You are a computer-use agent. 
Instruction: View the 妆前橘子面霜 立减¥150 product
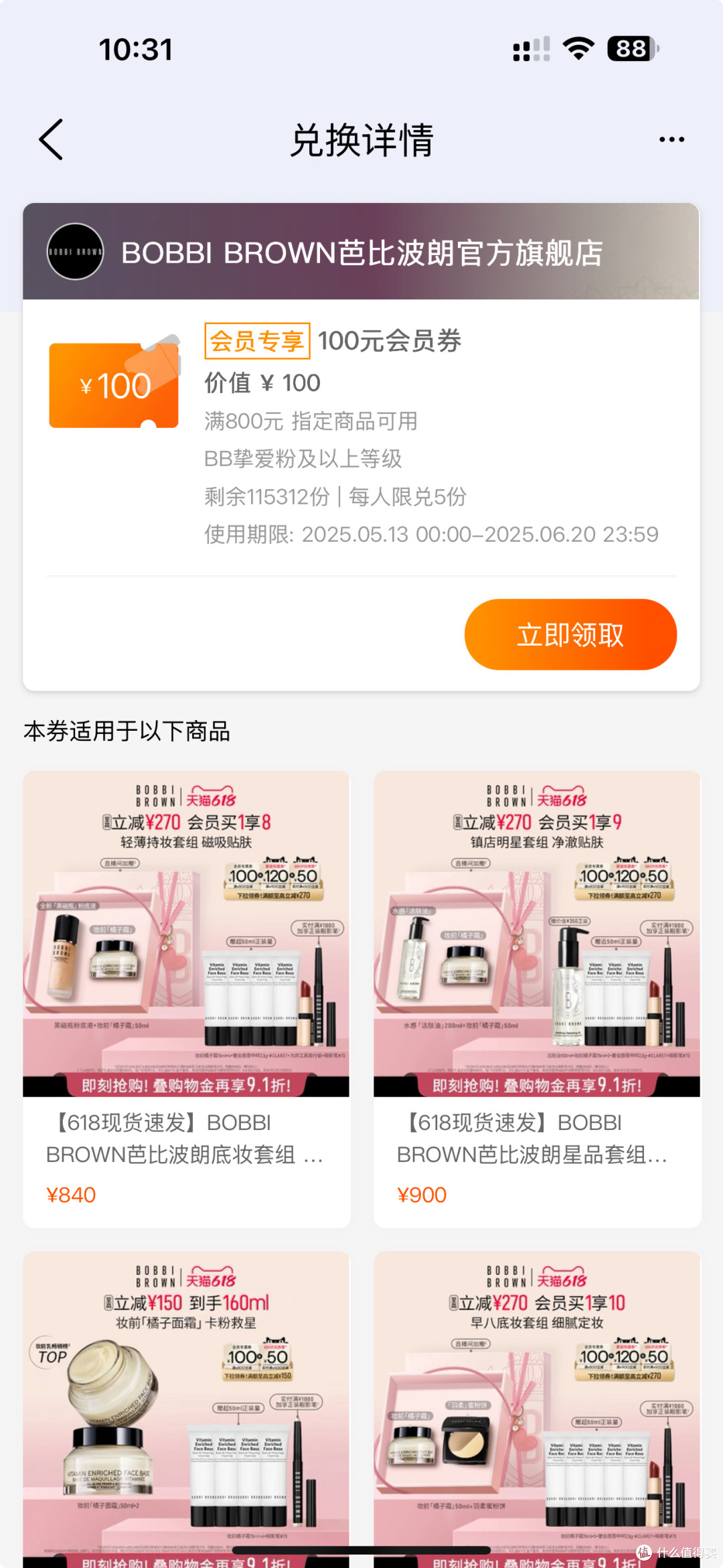point(186,1409)
